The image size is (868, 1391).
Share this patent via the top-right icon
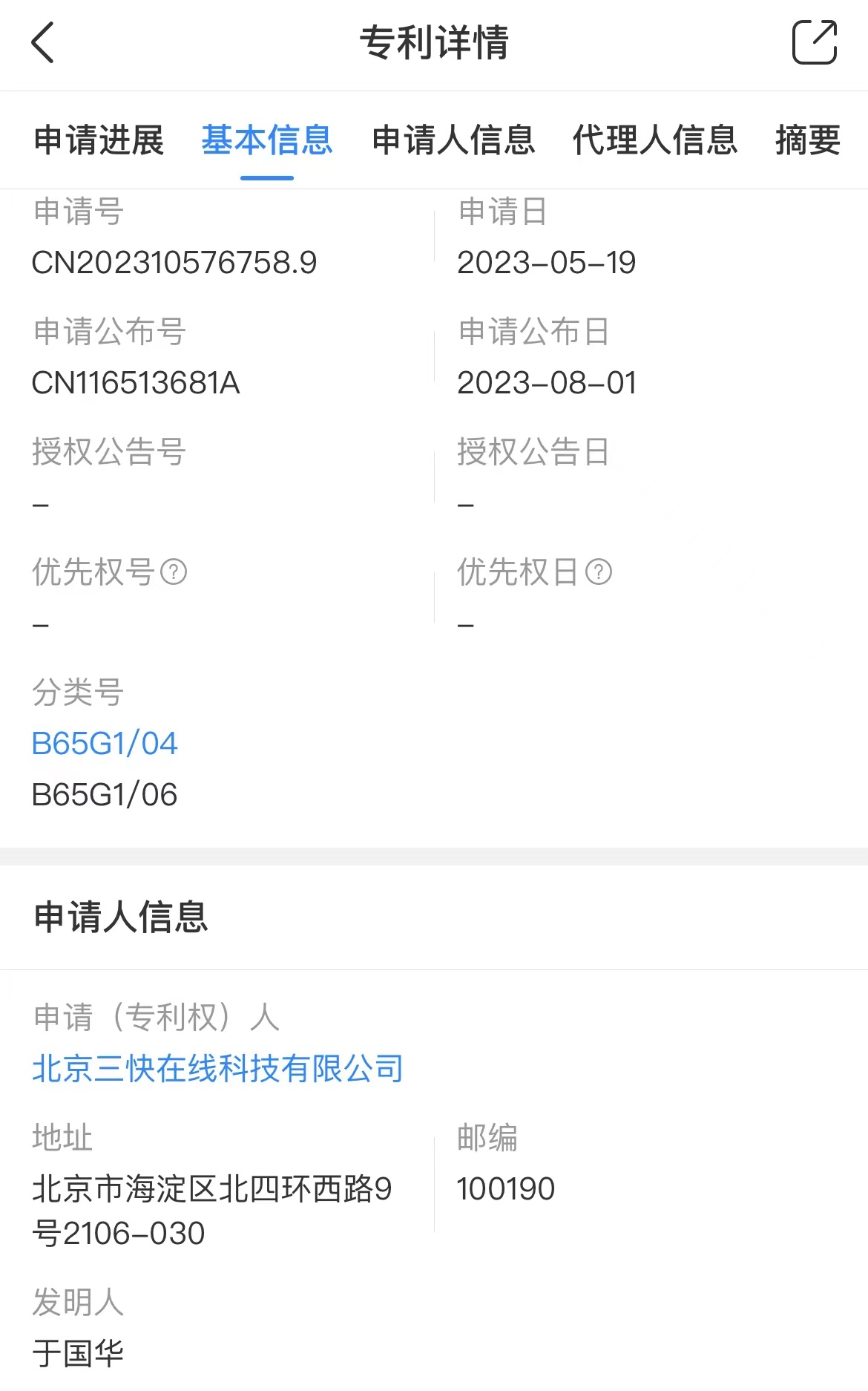pos(814,42)
